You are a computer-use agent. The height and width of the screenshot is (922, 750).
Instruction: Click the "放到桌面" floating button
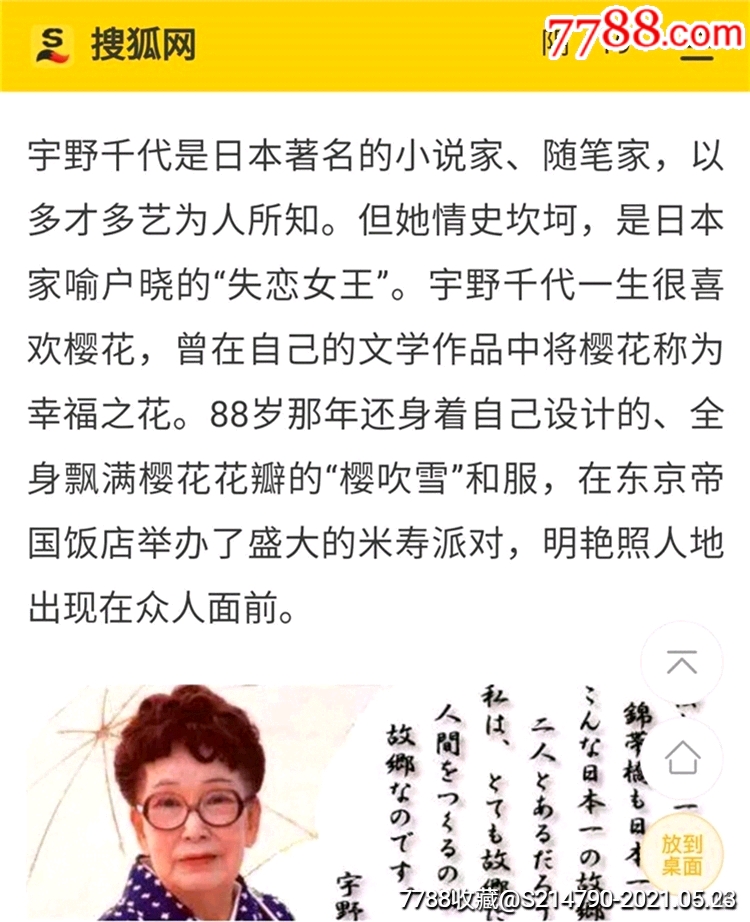(686, 851)
